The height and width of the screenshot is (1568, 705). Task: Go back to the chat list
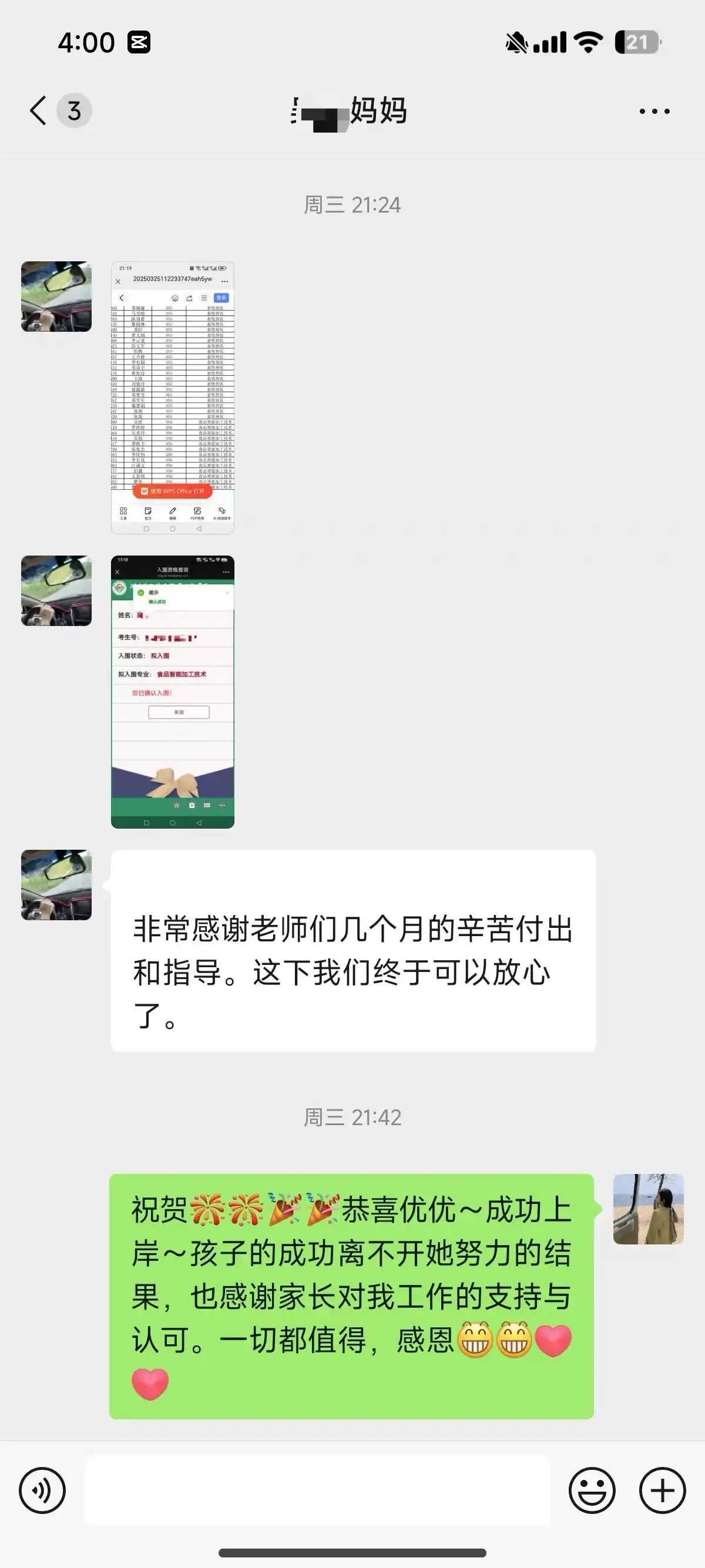[38, 111]
